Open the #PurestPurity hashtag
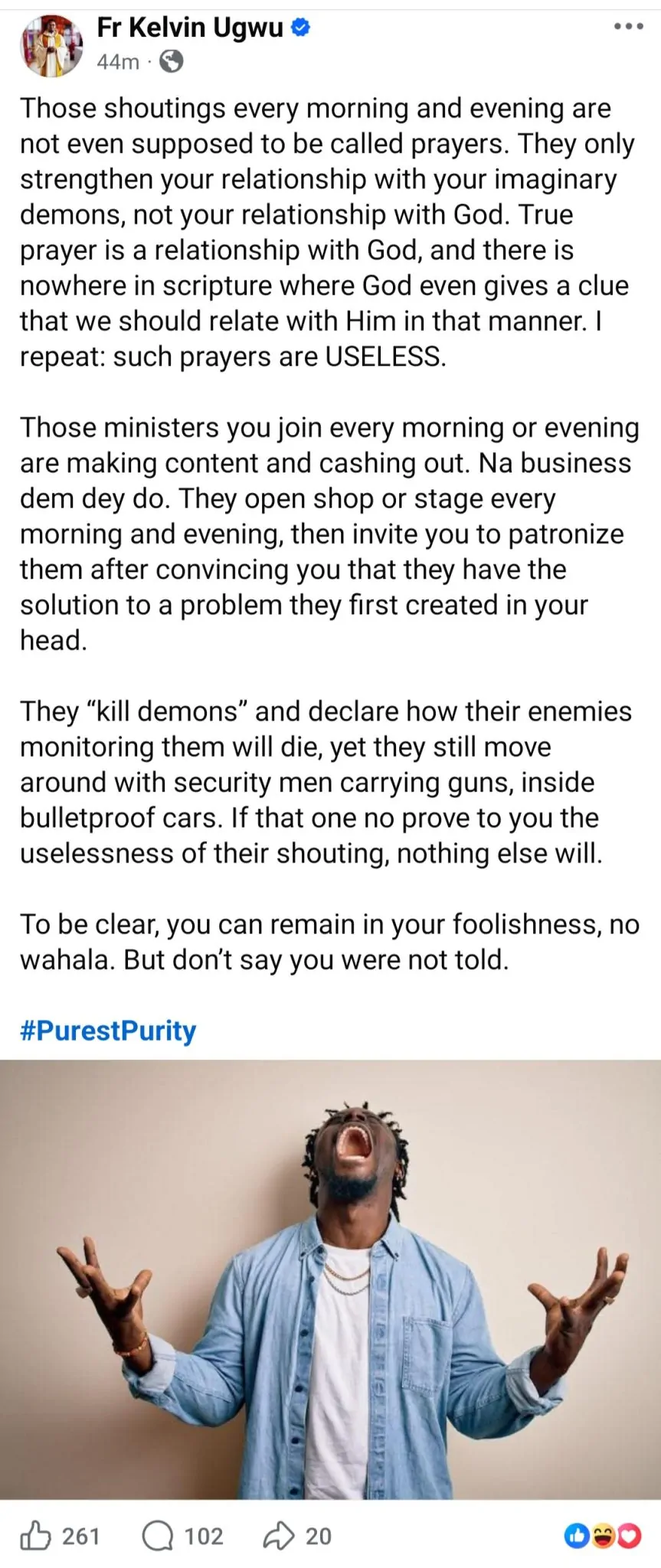 (x=108, y=1031)
